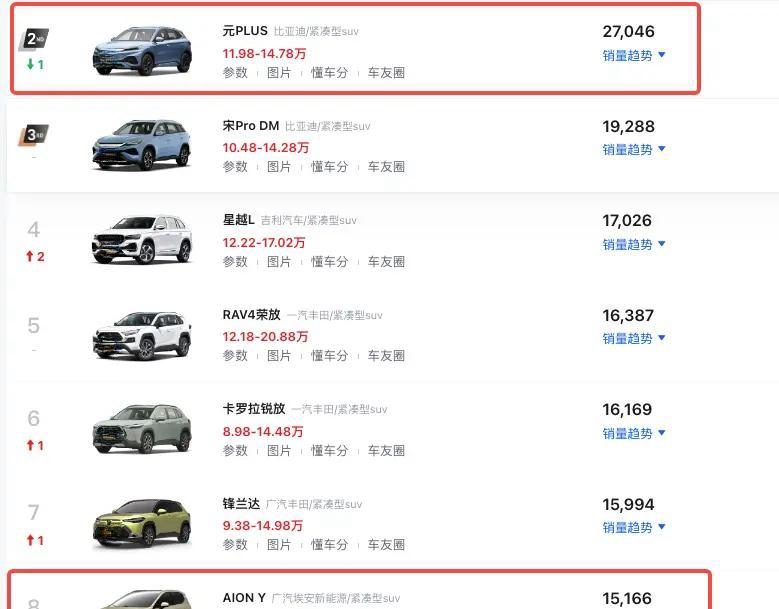779x609 pixels.
Task: Open the 元PLUS car listing
Action: click(x=245, y=31)
